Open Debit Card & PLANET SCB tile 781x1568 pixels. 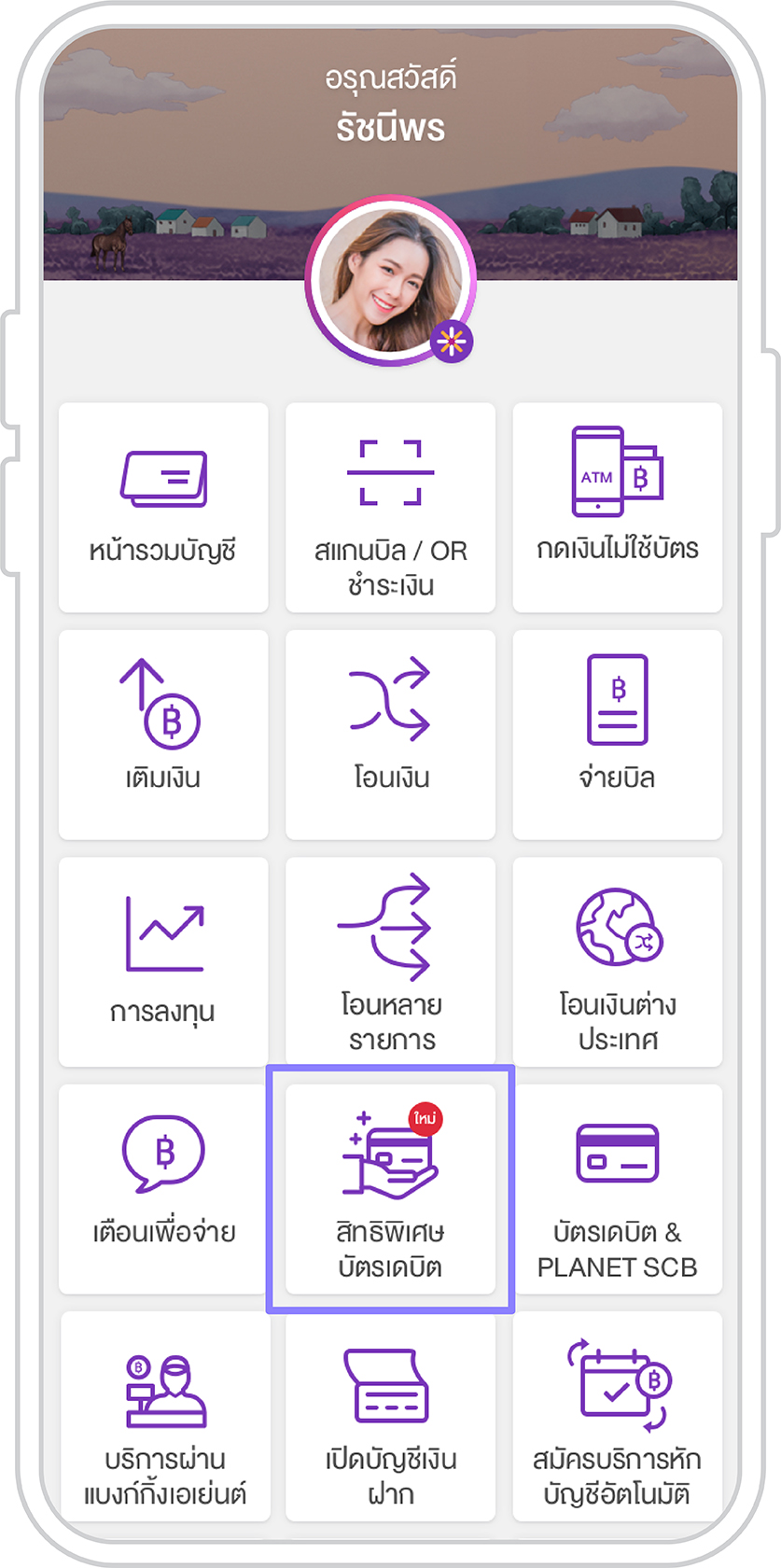pos(617,1188)
